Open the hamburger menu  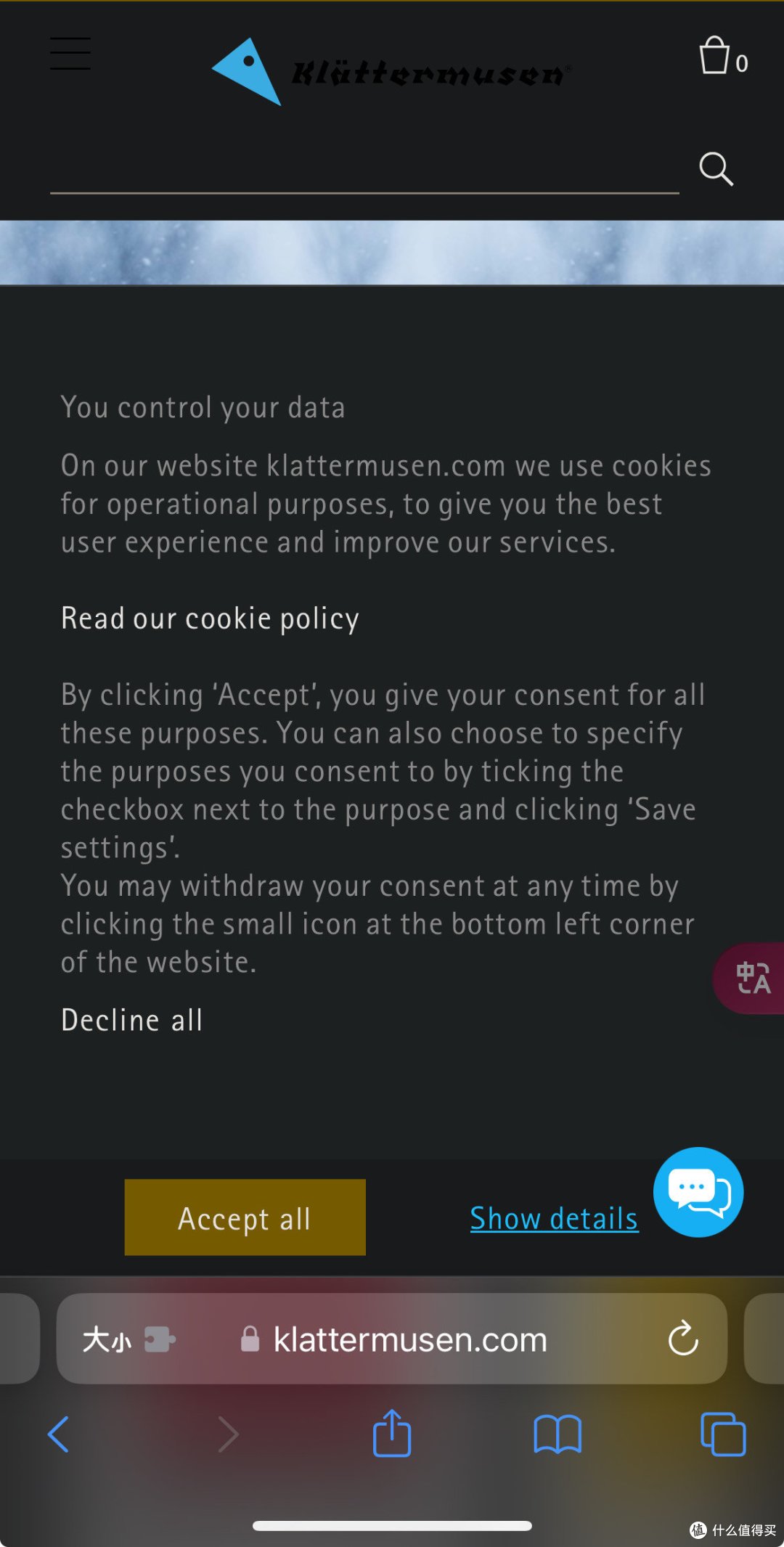70,54
